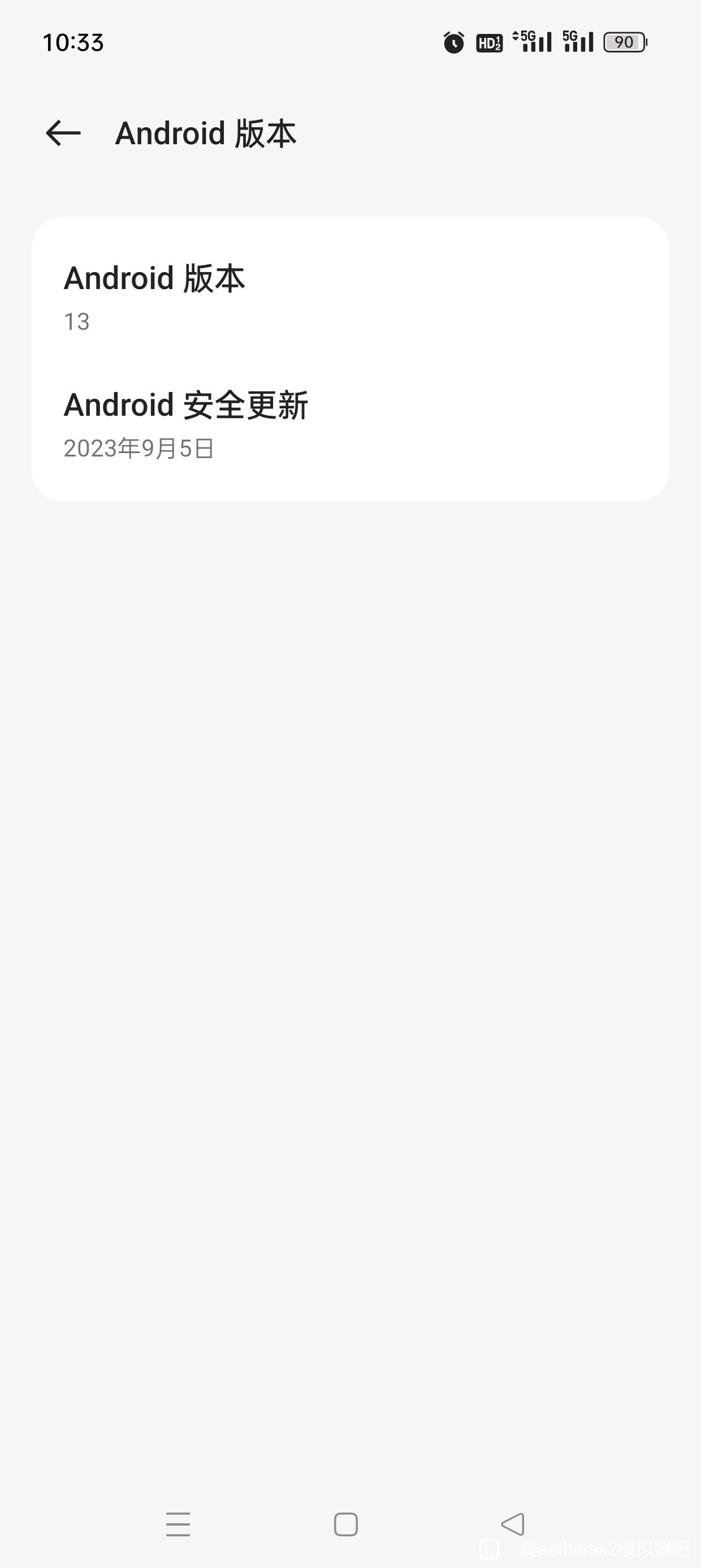Open recent apps from the navigation bar
Viewport: 701px width, 1568px height.
(x=178, y=1524)
